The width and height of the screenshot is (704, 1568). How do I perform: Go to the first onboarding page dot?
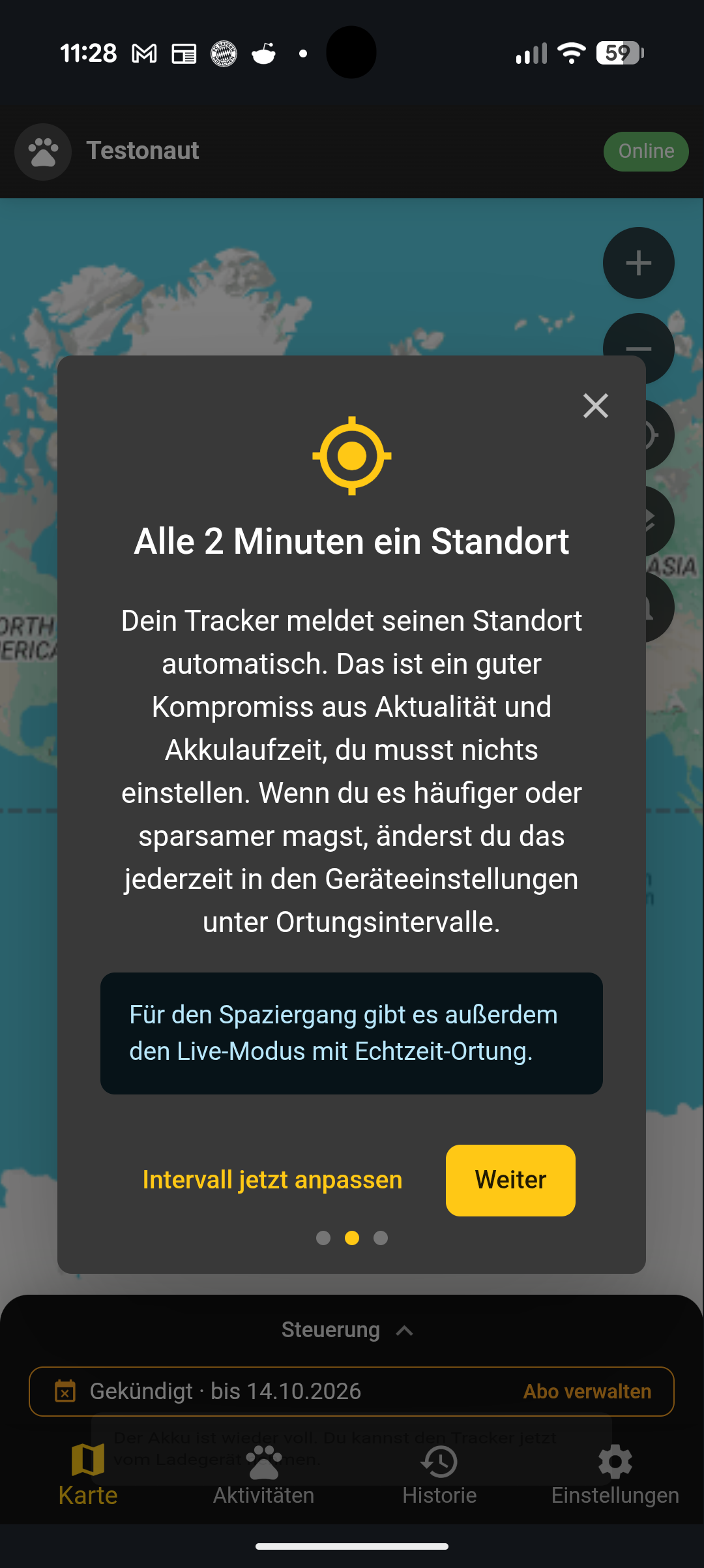pyautogui.click(x=323, y=1238)
